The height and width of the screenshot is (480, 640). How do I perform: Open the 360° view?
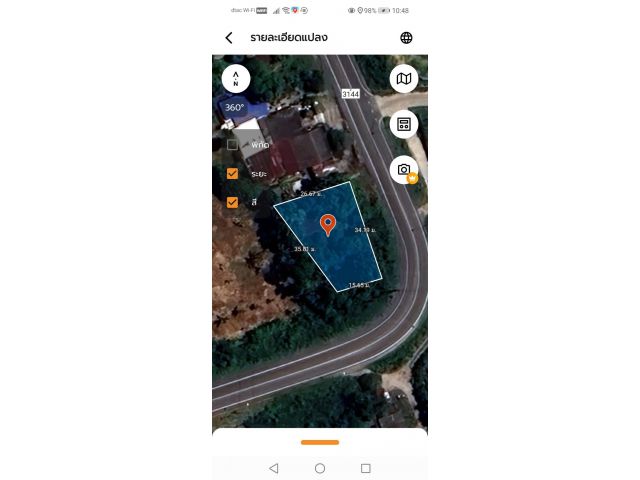click(234, 107)
